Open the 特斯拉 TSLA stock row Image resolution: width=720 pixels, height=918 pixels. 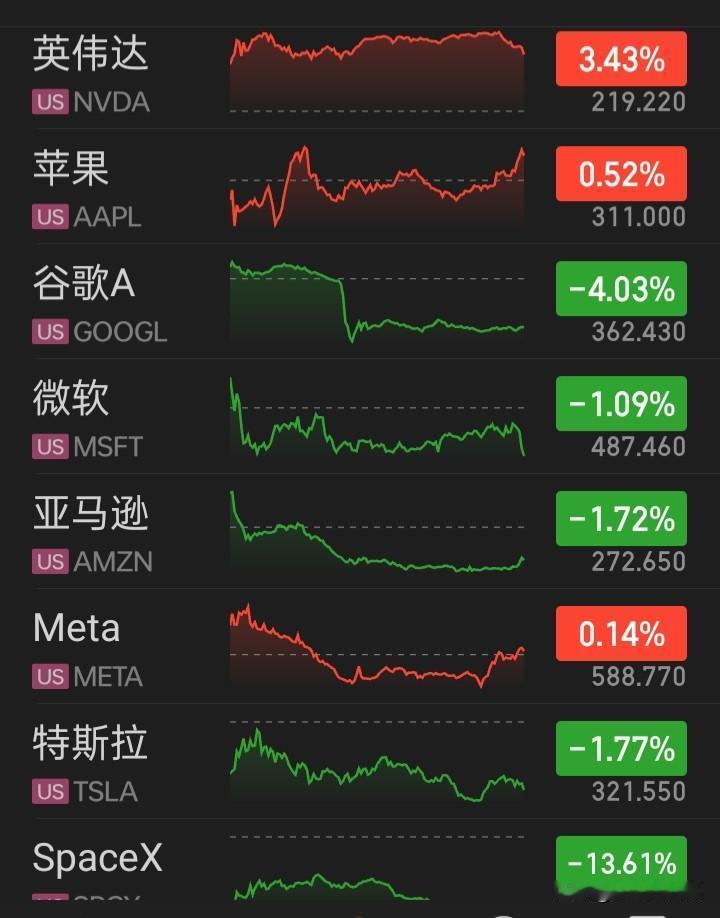[x=360, y=761]
